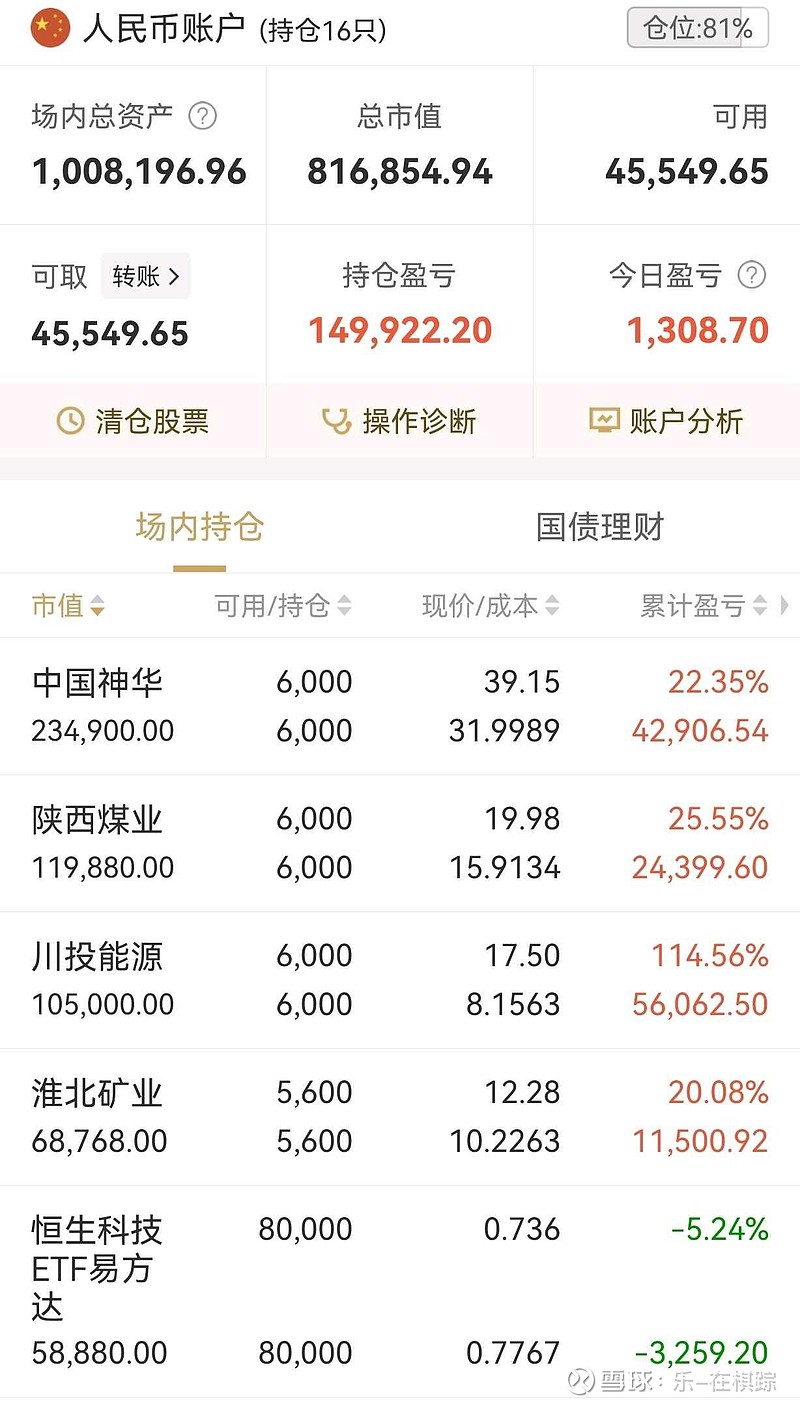Tap the 仓位:81% position badge
Viewport: 800px width, 1406px height.
[697, 29]
